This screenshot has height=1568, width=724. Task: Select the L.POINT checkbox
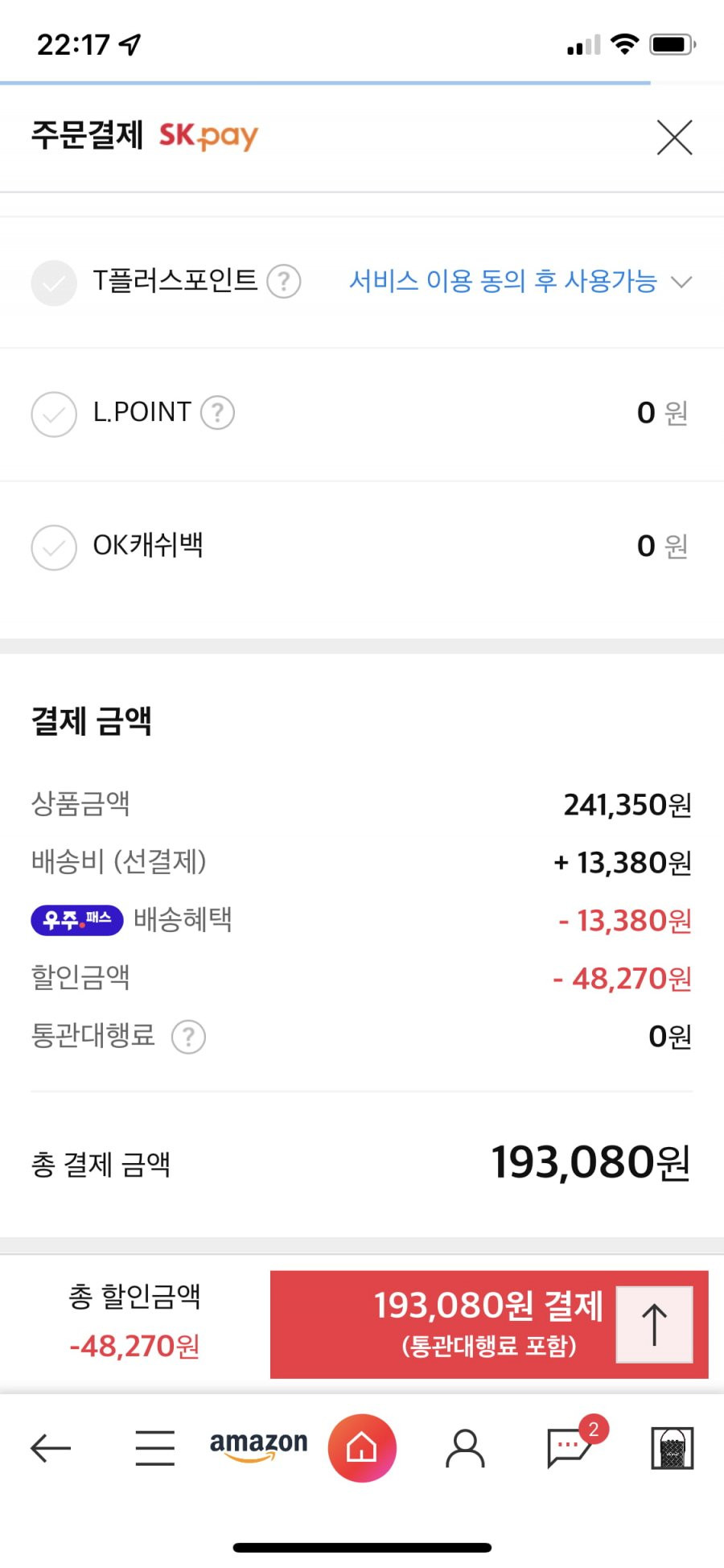pyautogui.click(x=54, y=414)
